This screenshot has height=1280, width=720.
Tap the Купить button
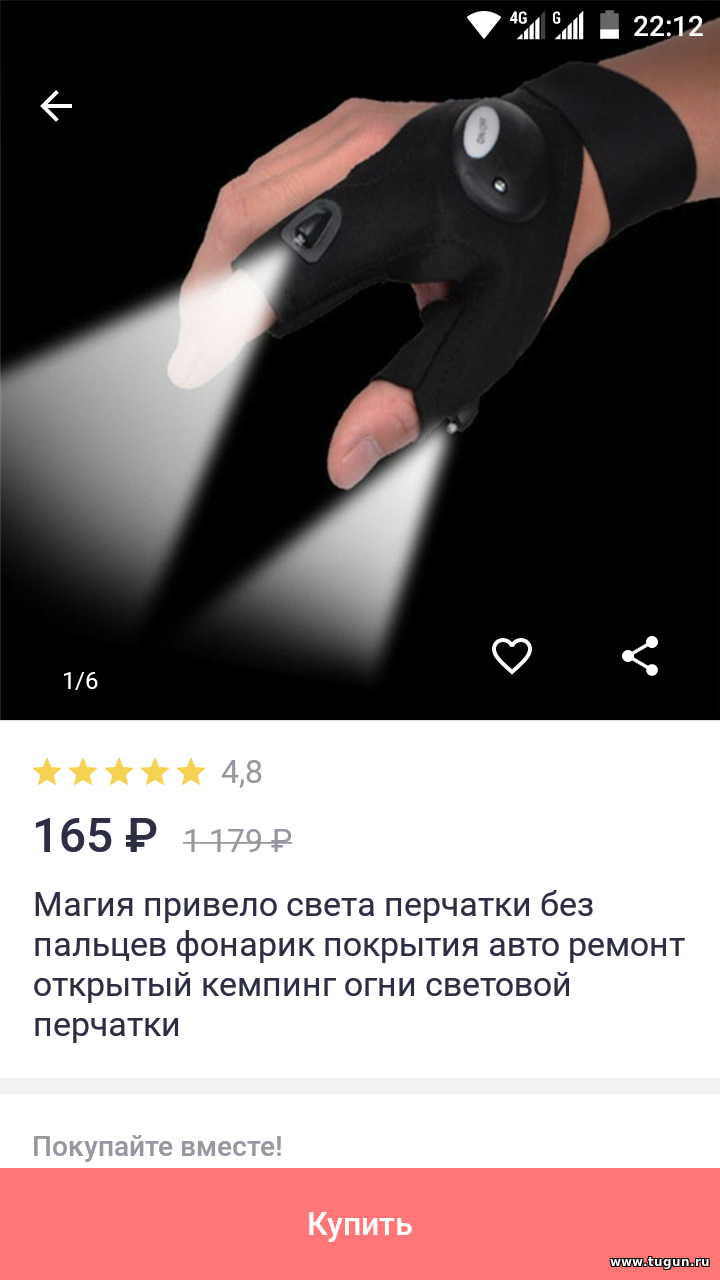click(x=360, y=1224)
